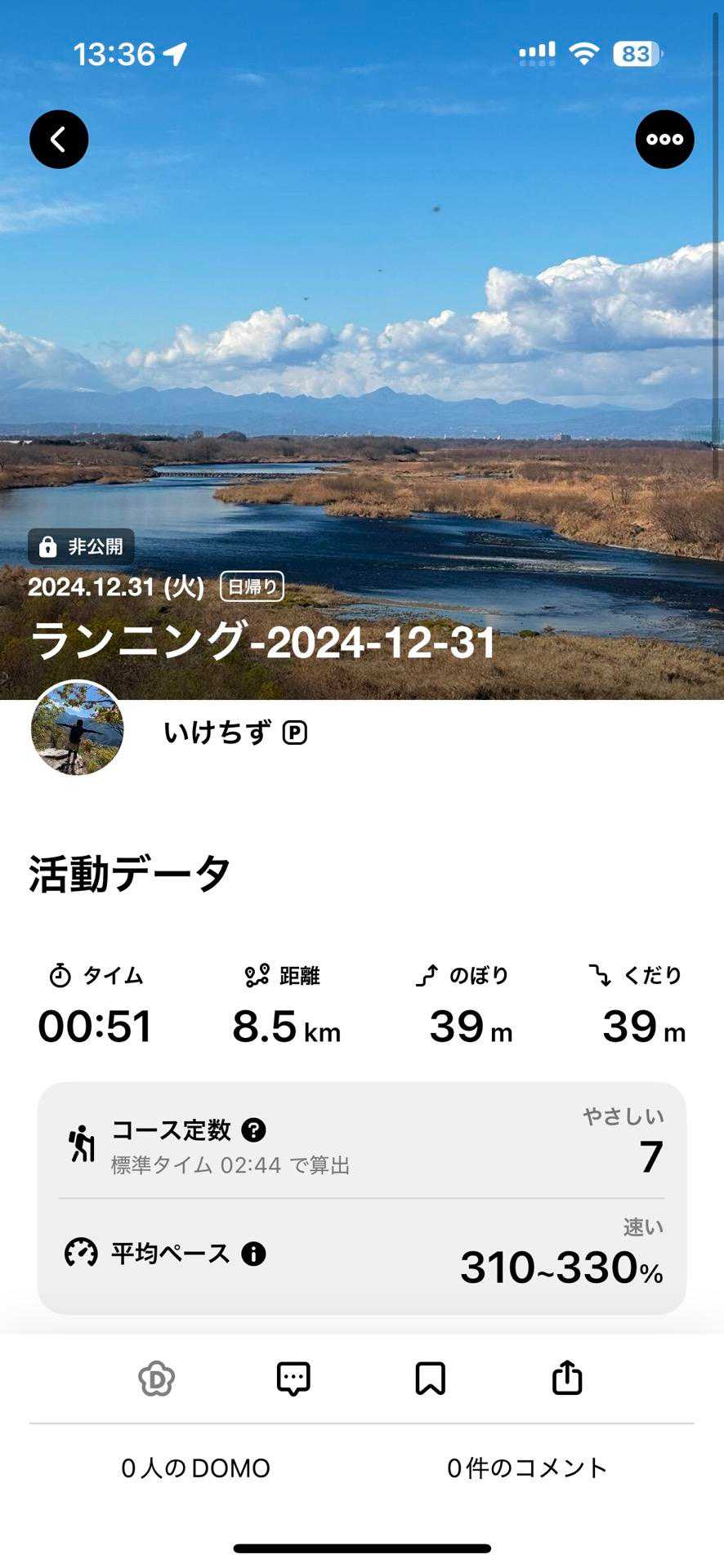Viewport: 724px width, 1568px height.
Task: Give a DOMO to this activity
Action: pyautogui.click(x=156, y=1379)
